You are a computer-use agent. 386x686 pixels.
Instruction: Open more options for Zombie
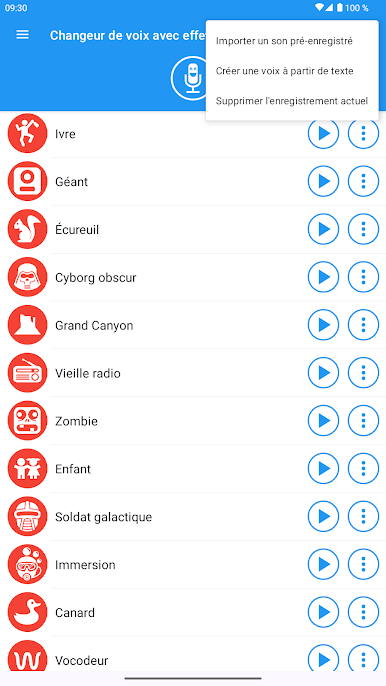(363, 420)
